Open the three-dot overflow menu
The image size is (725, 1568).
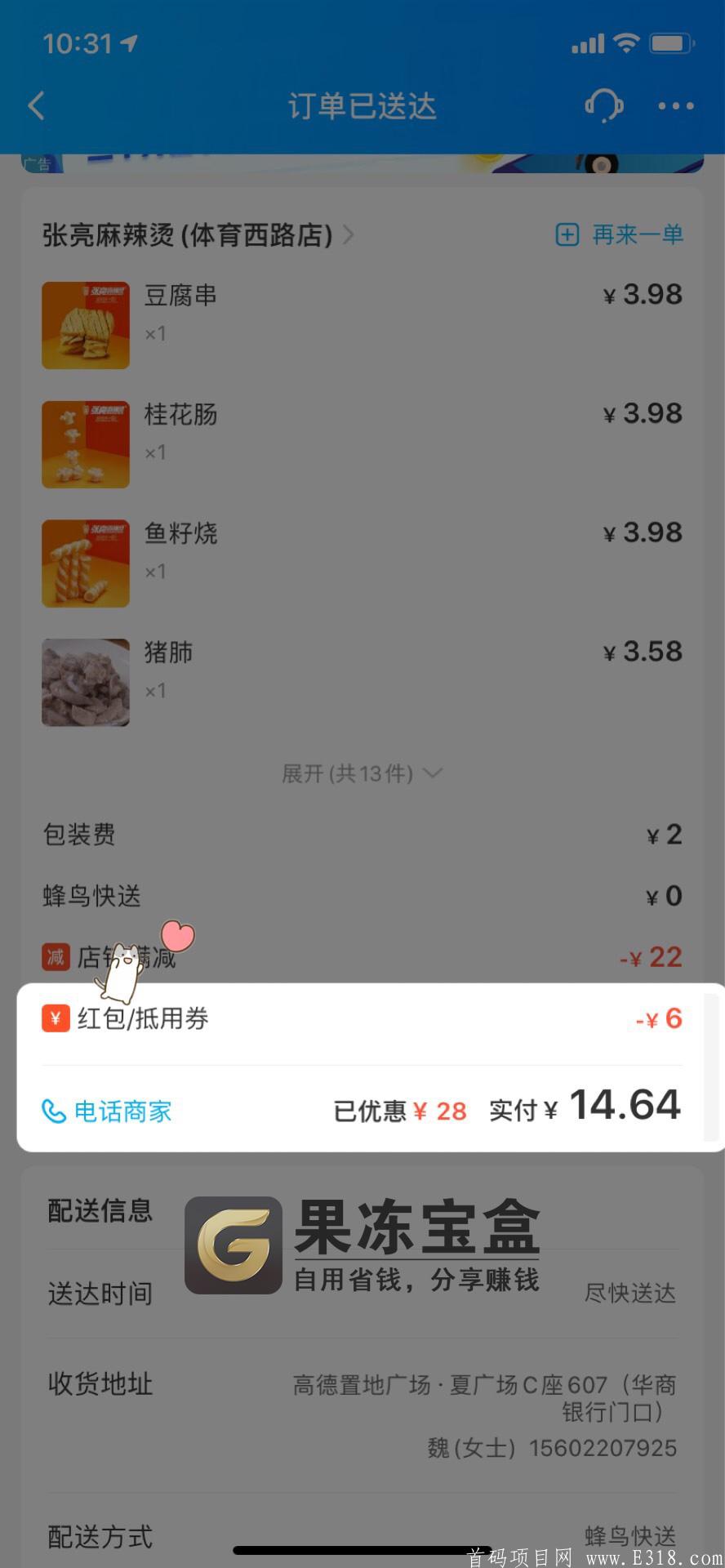click(676, 106)
